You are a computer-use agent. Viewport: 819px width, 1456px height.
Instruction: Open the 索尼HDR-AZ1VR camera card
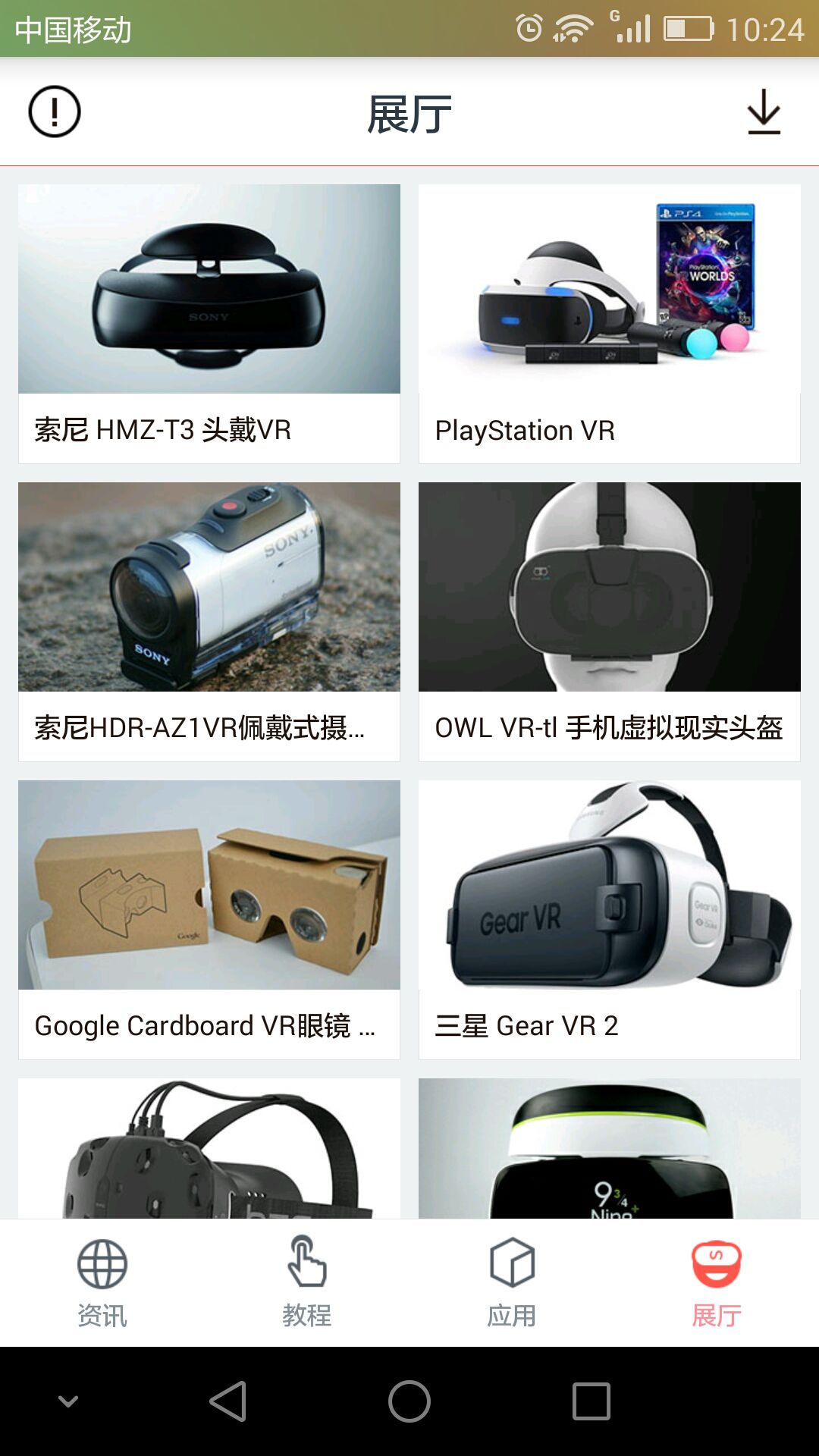[209, 621]
